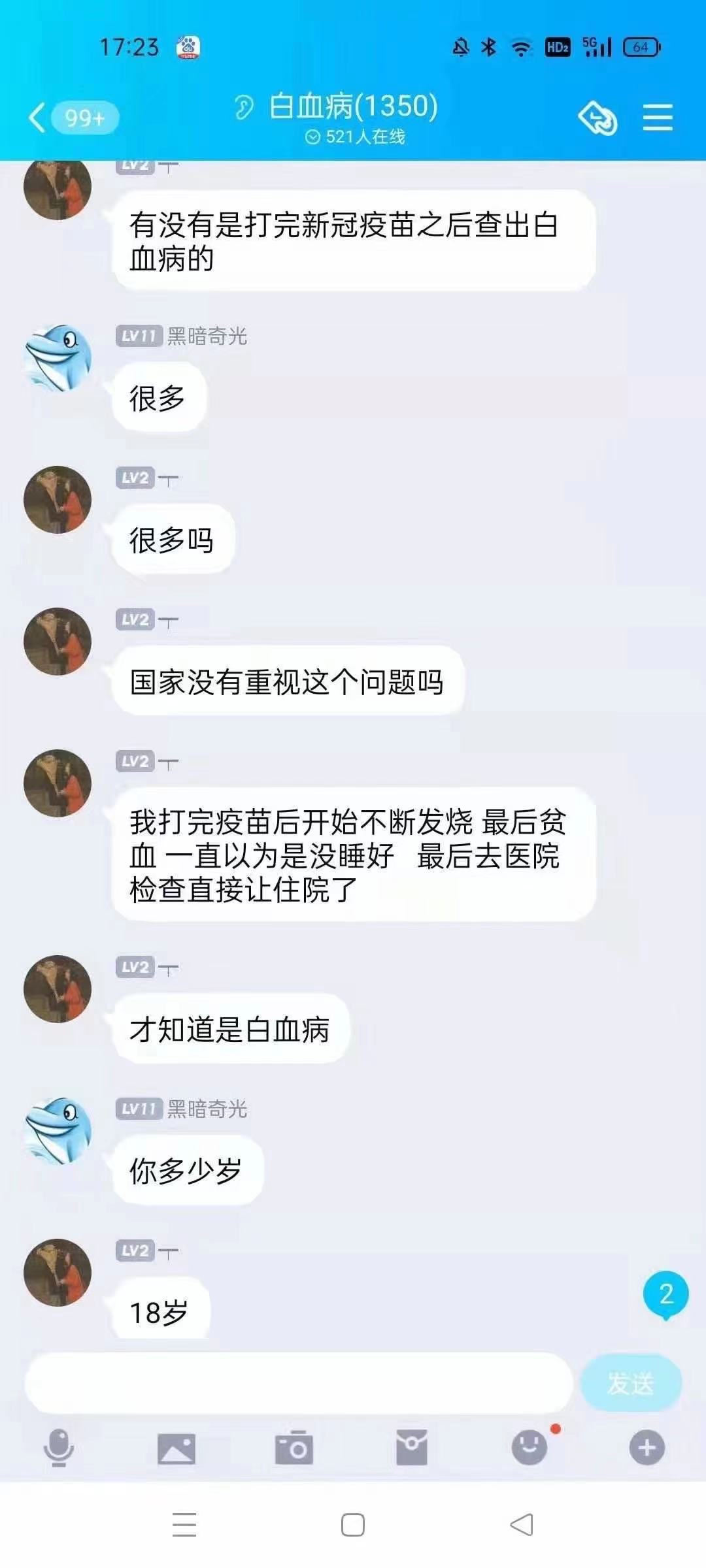
Task: Jump to the 2 new messages
Action: (665, 1295)
